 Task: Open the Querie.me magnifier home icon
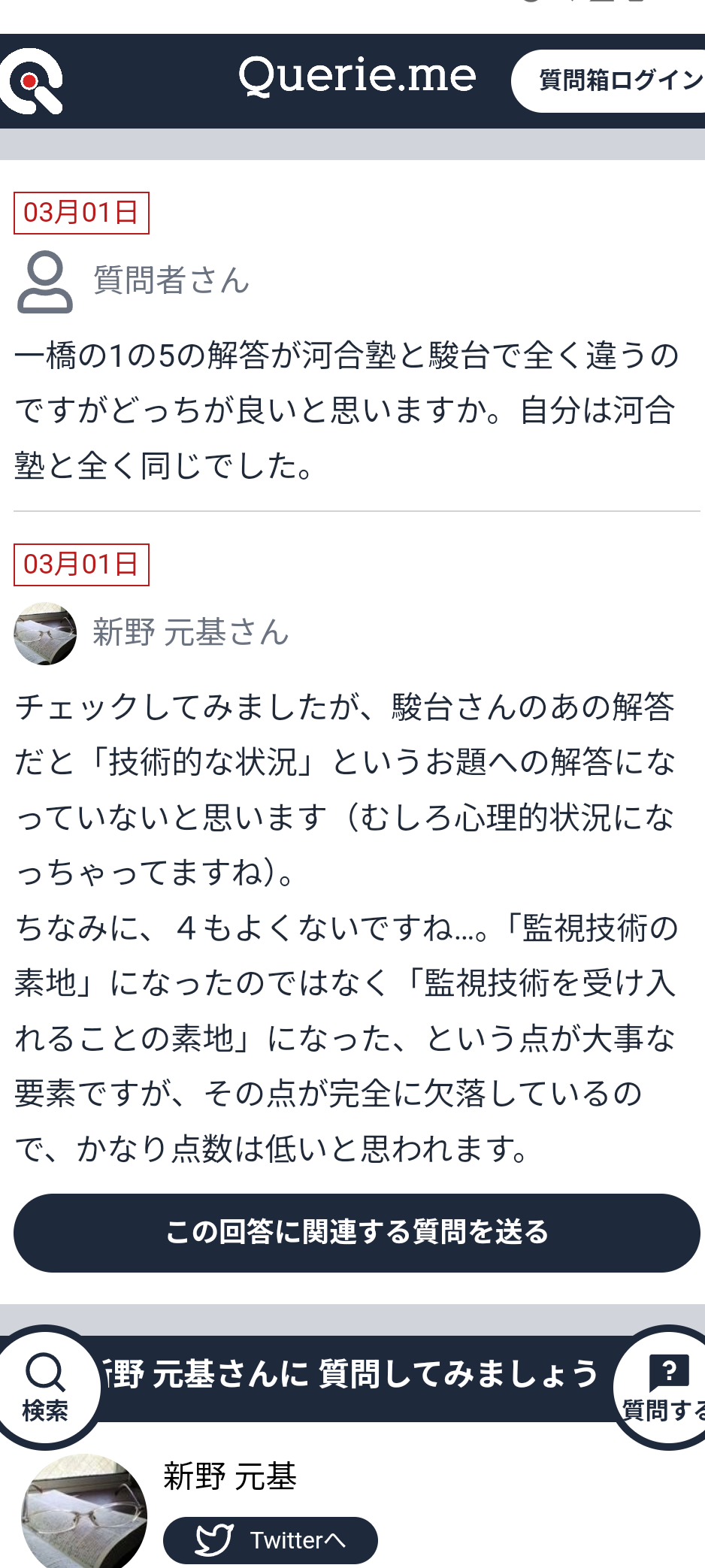[32, 81]
